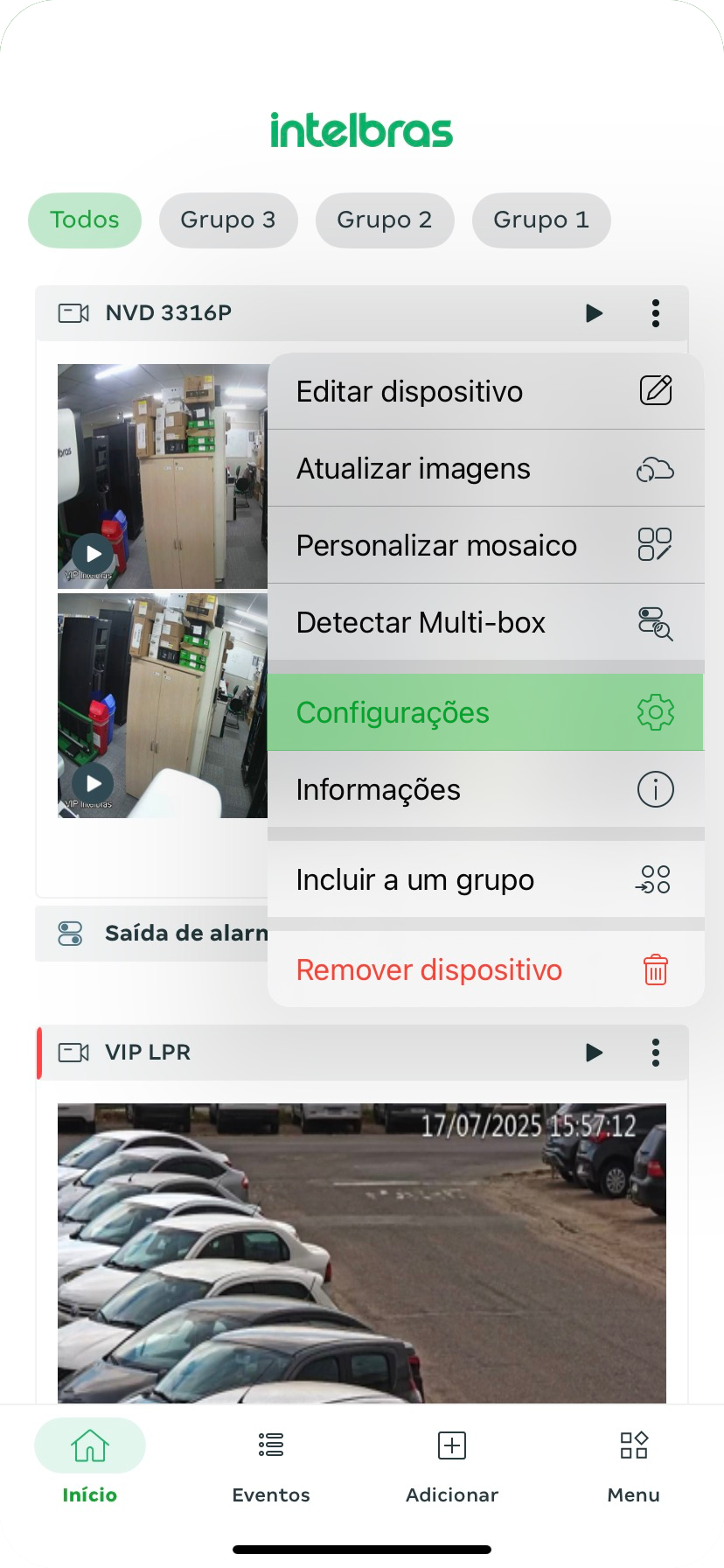The image size is (724, 1568).
Task: Close the NVD 3316P three-dot menu
Action: coord(656,313)
